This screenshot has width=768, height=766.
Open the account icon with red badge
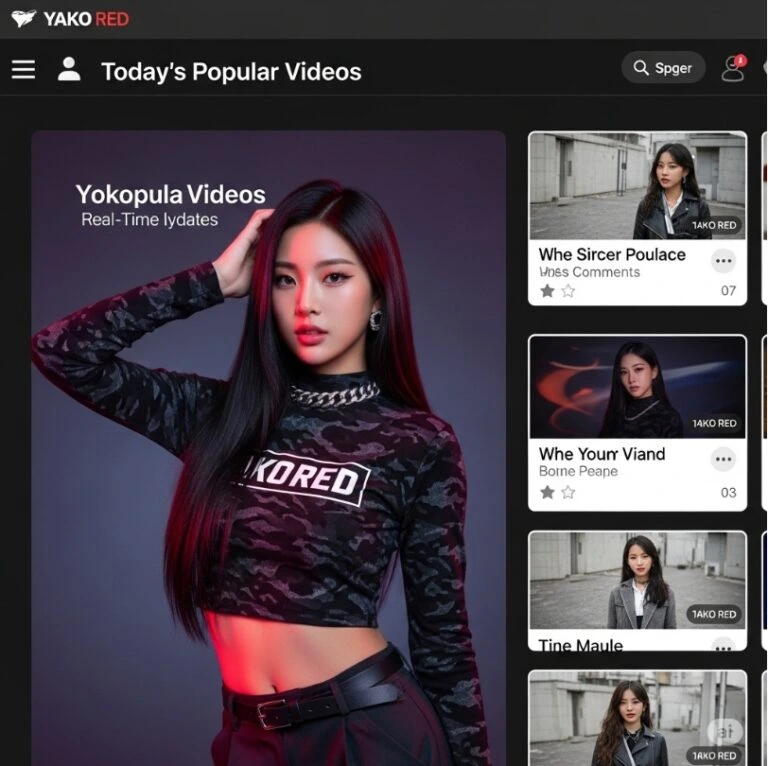coord(733,68)
